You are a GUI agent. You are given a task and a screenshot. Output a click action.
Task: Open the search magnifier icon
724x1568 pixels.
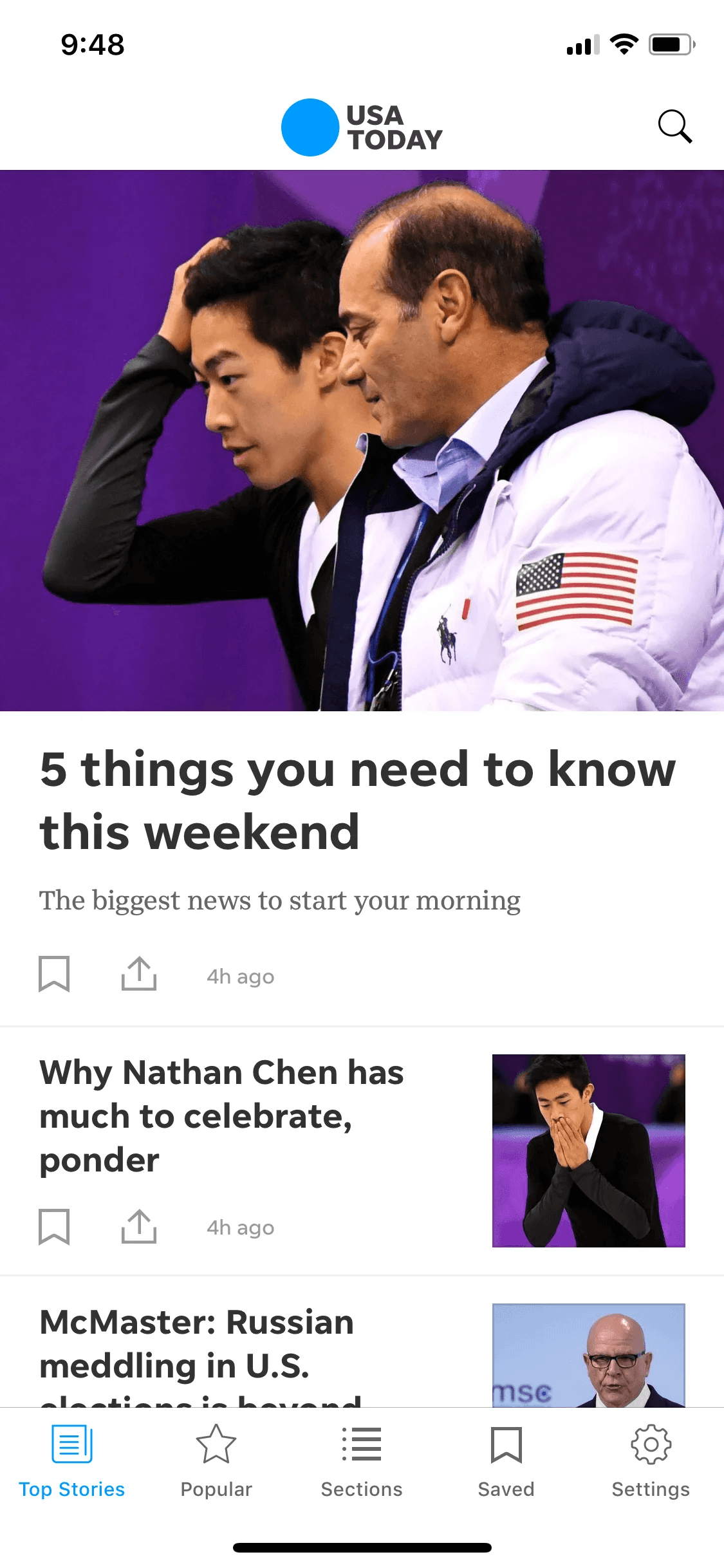coord(675,126)
